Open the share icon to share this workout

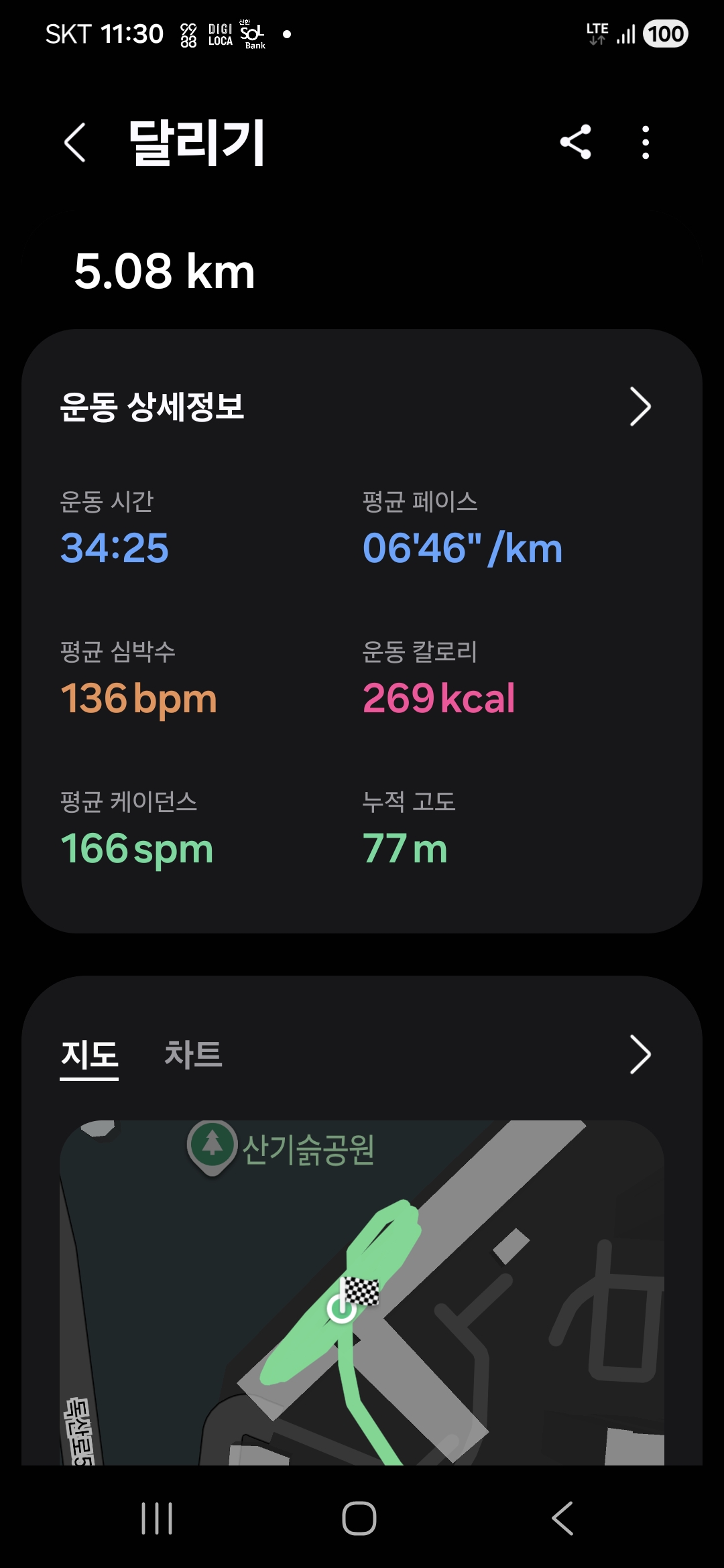[577, 143]
